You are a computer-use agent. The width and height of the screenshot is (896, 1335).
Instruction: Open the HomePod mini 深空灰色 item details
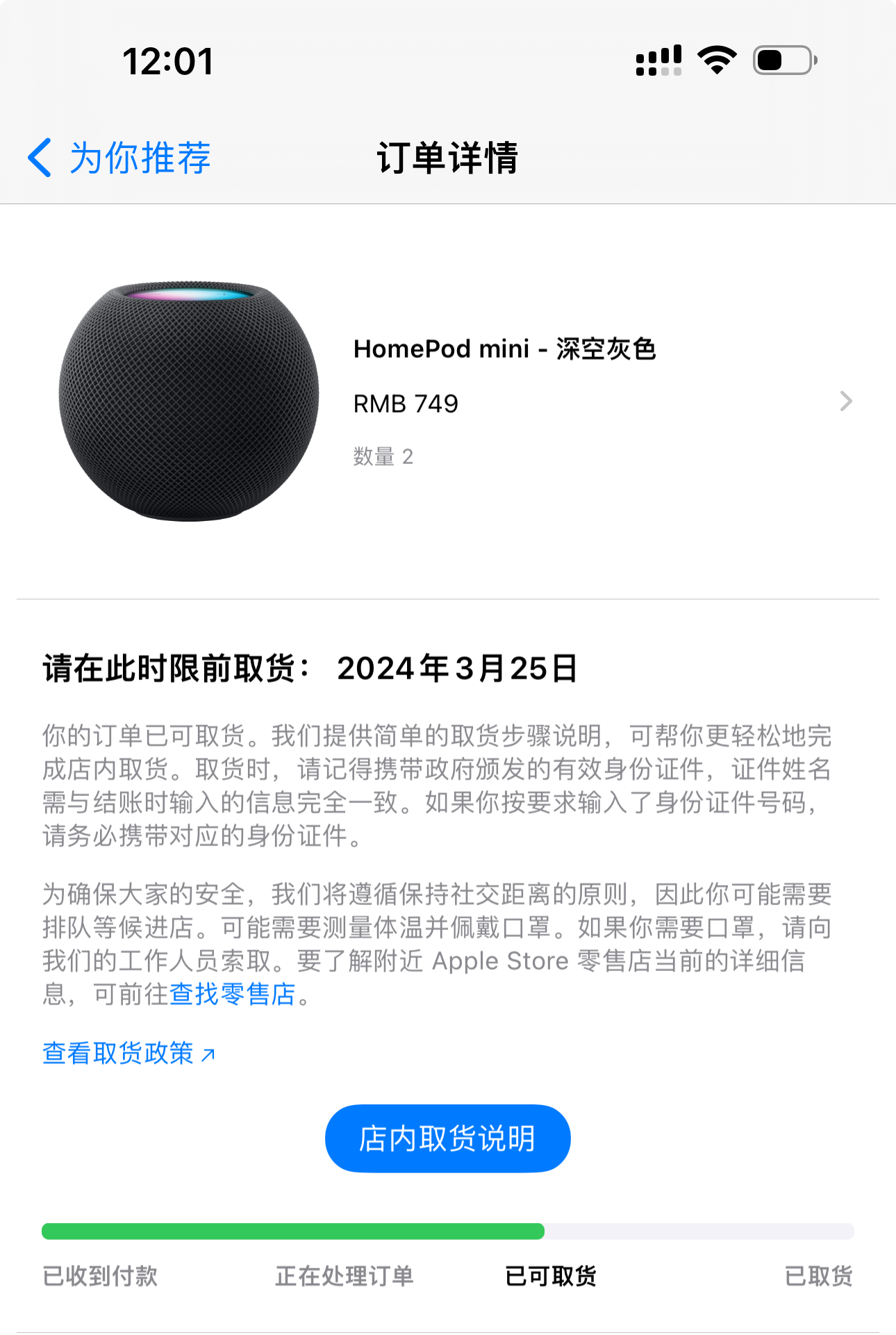tap(504, 401)
